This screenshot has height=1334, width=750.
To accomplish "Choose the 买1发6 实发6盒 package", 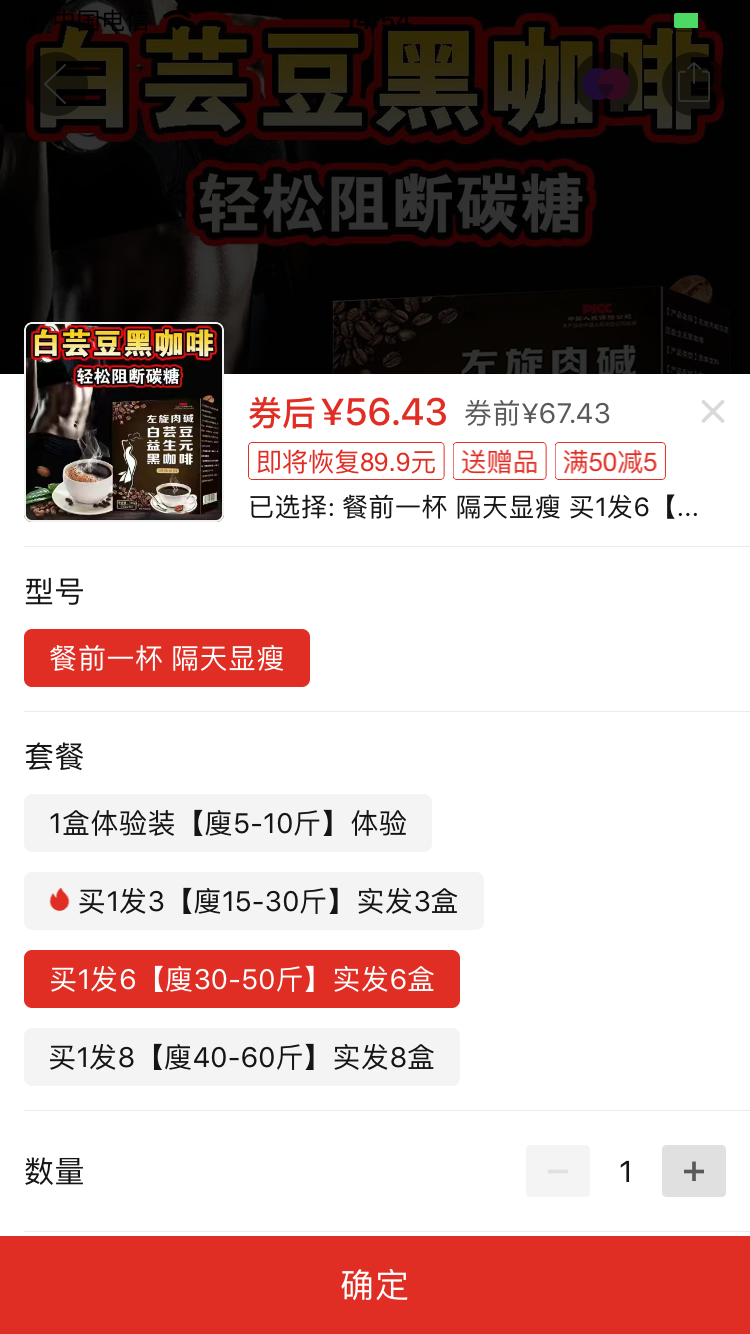I will pyautogui.click(x=242, y=979).
